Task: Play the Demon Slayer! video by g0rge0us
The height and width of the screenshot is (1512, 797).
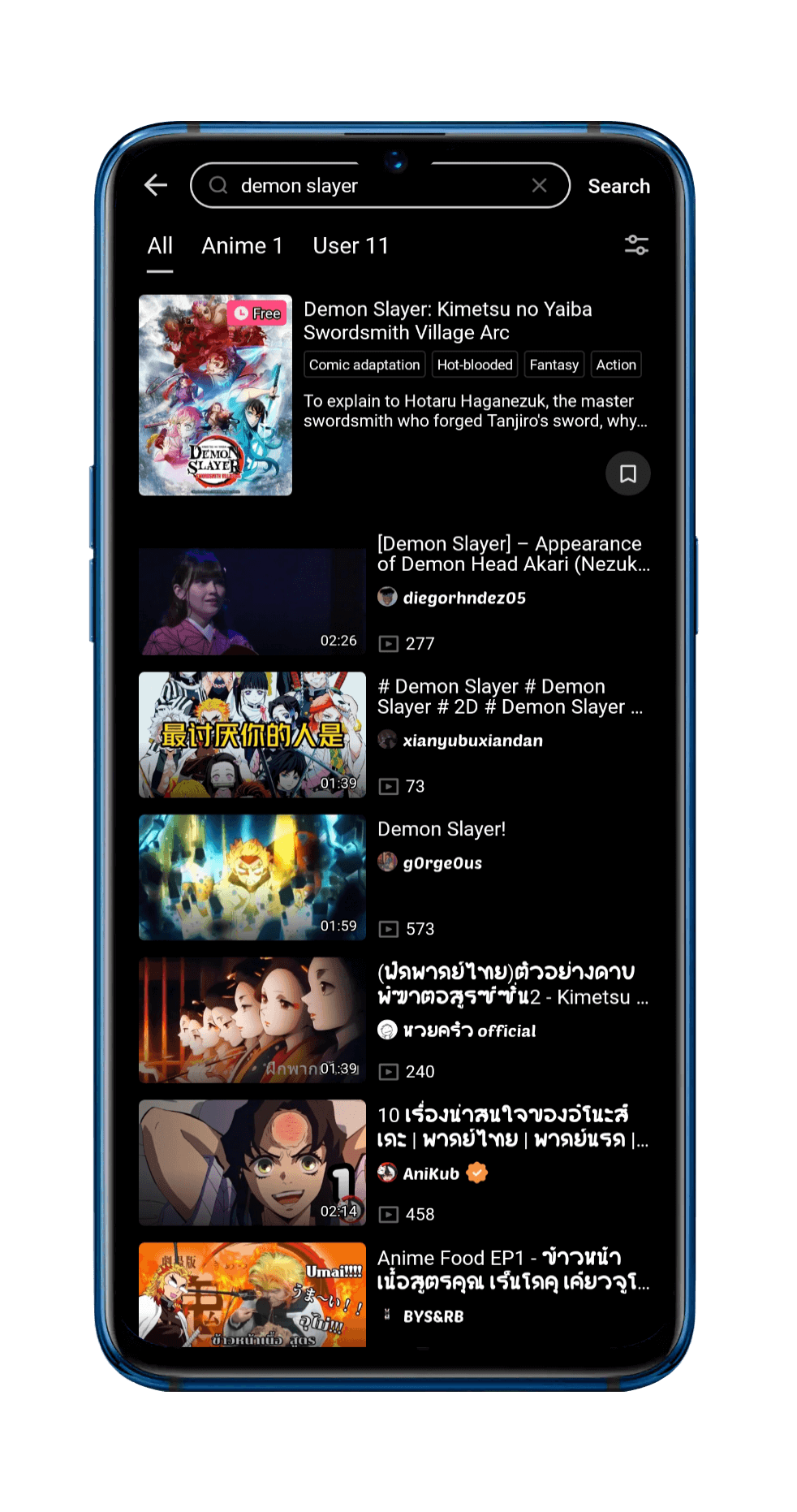Action: 252,877
